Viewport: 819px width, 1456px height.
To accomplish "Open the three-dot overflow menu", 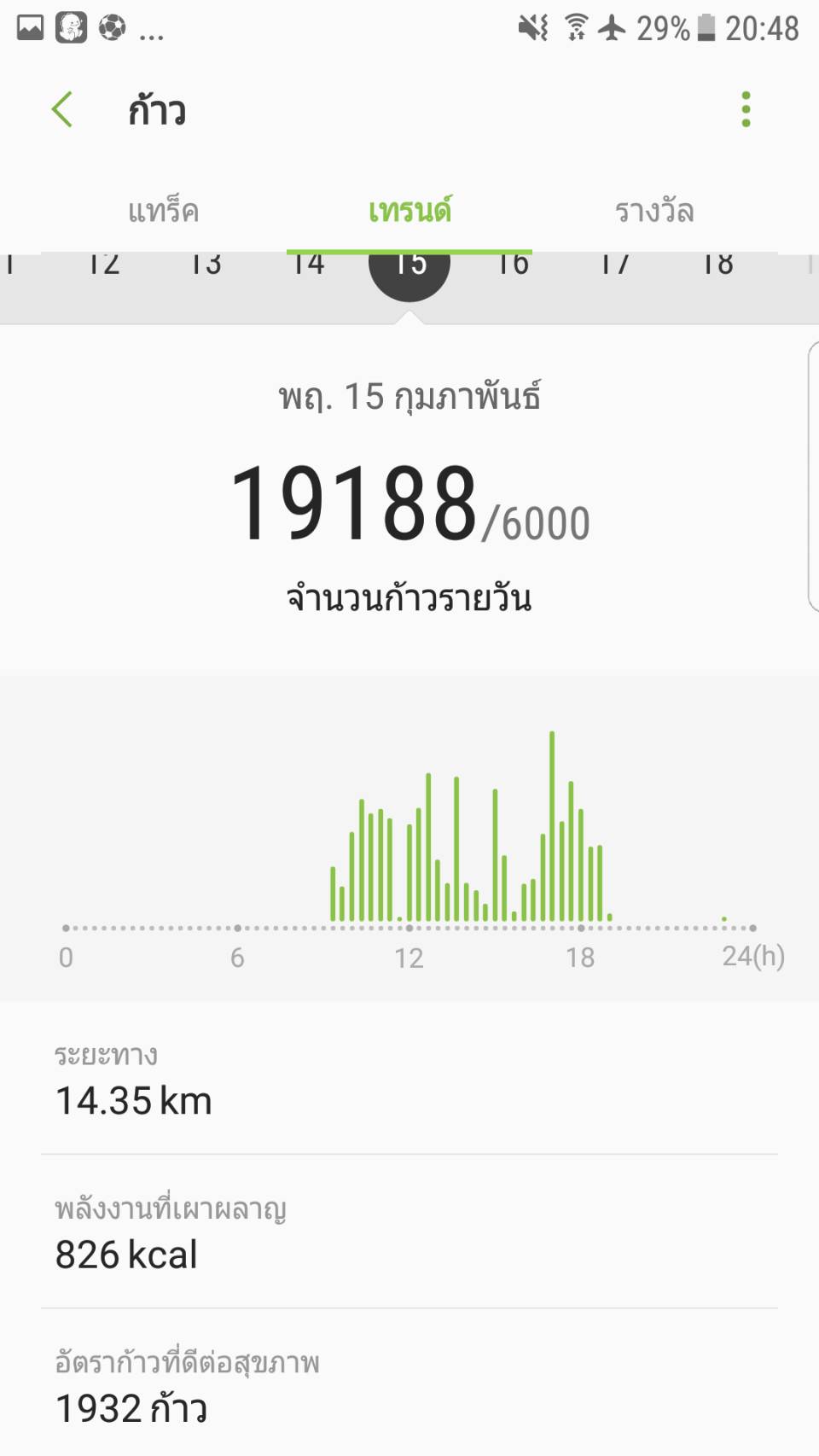I will click(x=746, y=109).
